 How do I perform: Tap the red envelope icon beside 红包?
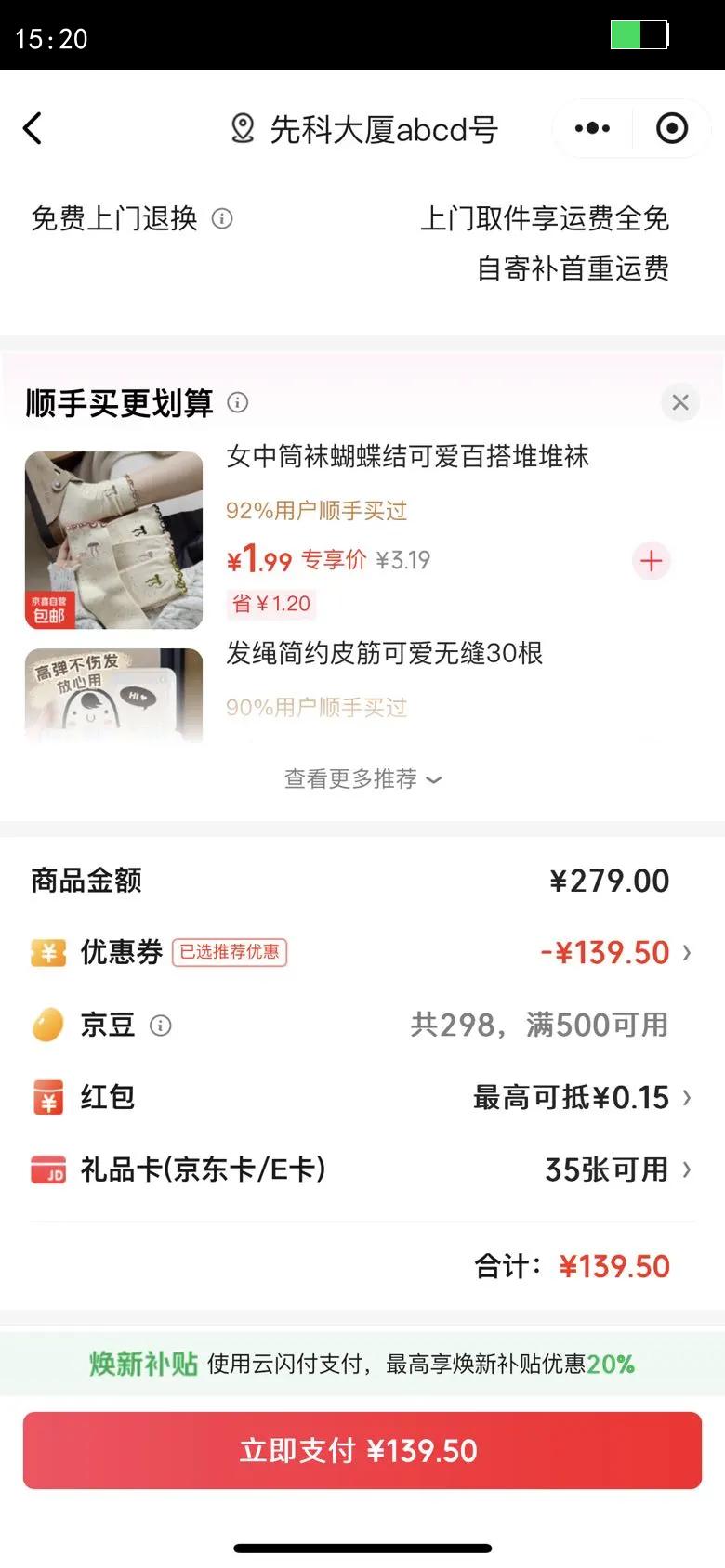48,1097
